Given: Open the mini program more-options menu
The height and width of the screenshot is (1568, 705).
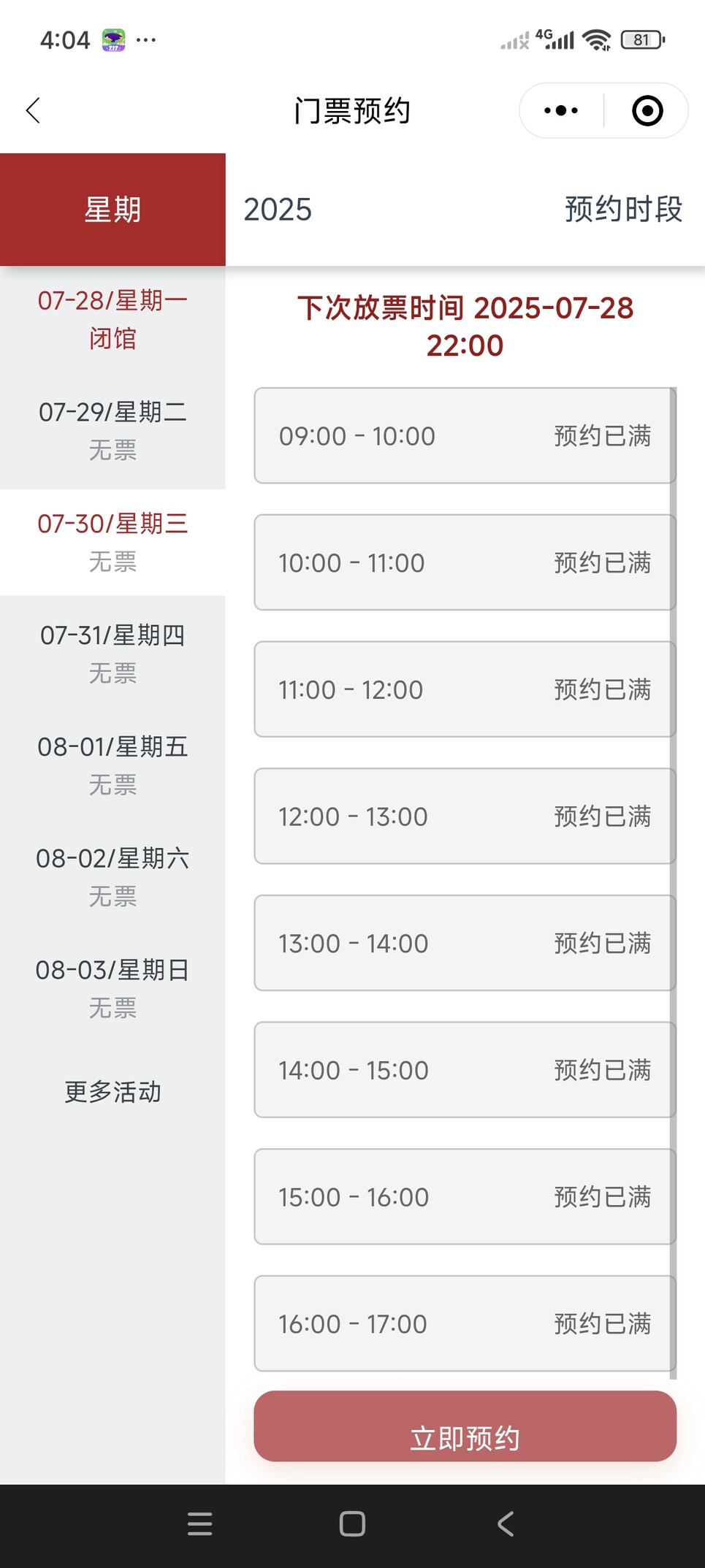Looking at the screenshot, I should click(x=561, y=111).
